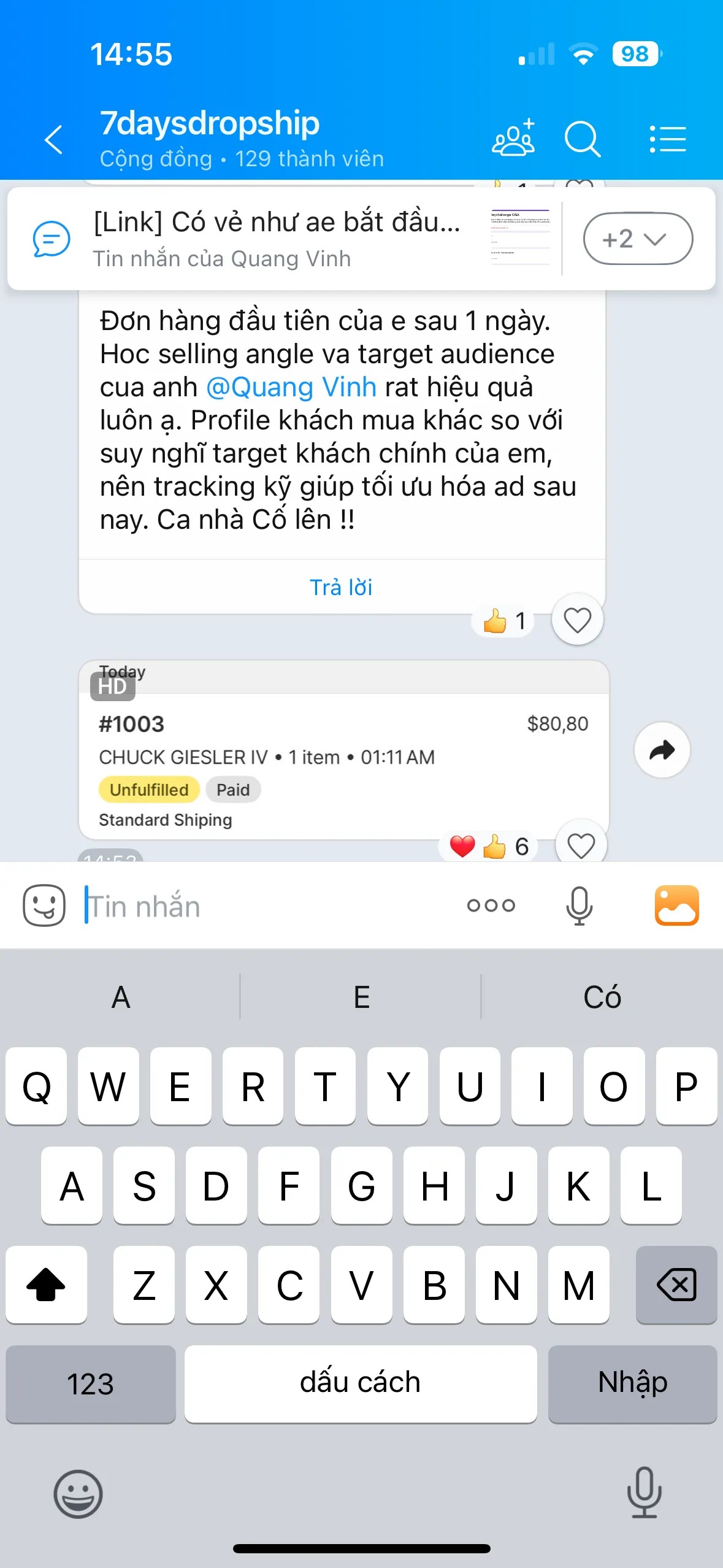Image resolution: width=723 pixels, height=1568 pixels.
Task: Go back from 7daysdropship chat
Action: (x=54, y=139)
